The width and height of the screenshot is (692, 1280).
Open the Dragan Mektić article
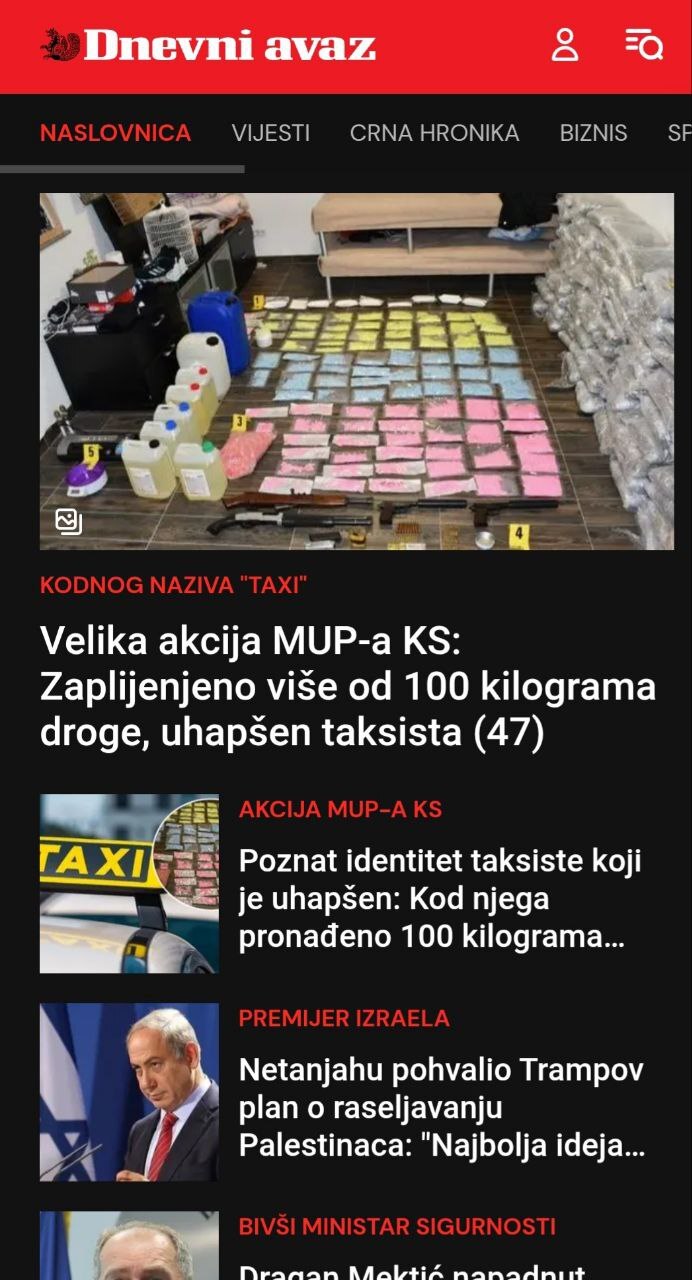(412, 1268)
